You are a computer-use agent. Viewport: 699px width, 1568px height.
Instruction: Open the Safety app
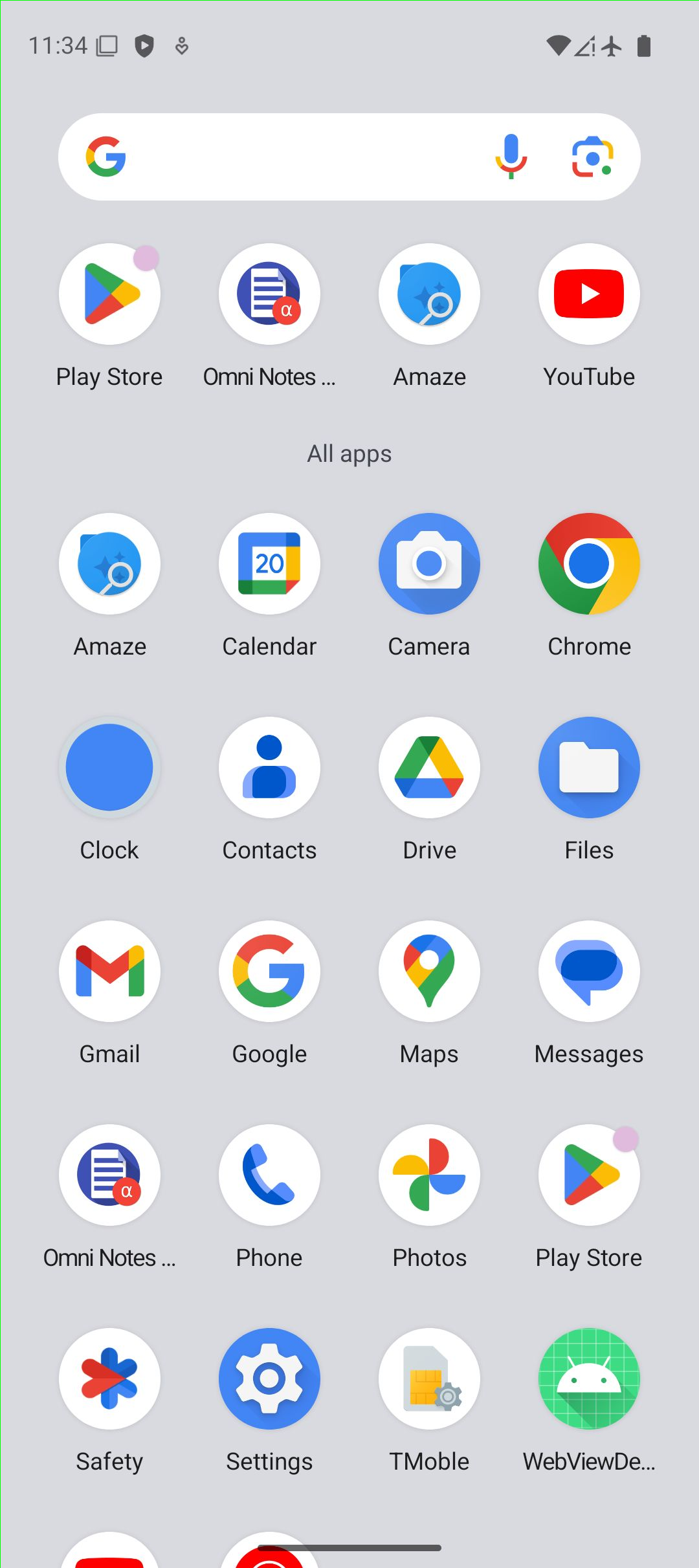coord(109,1379)
